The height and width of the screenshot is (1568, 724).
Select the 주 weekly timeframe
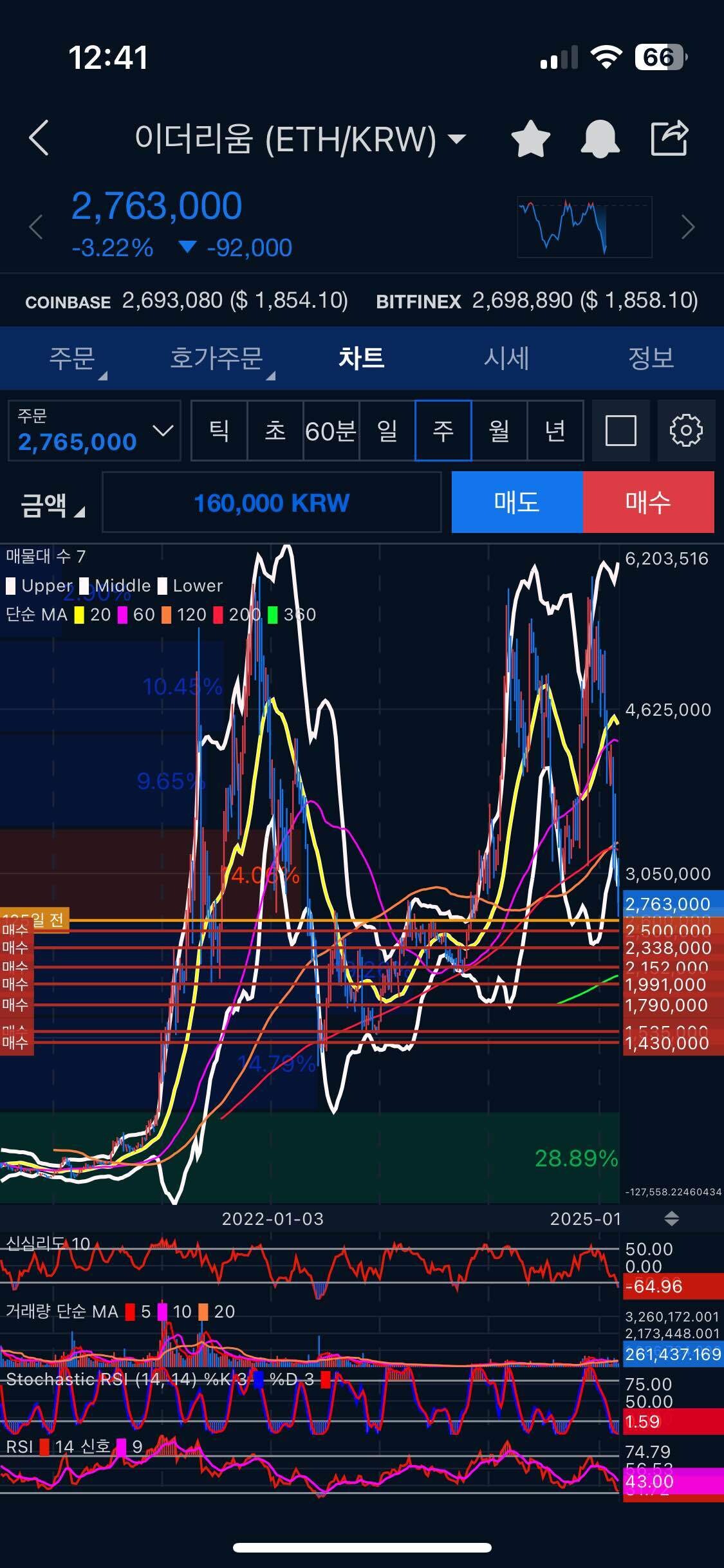tap(443, 431)
